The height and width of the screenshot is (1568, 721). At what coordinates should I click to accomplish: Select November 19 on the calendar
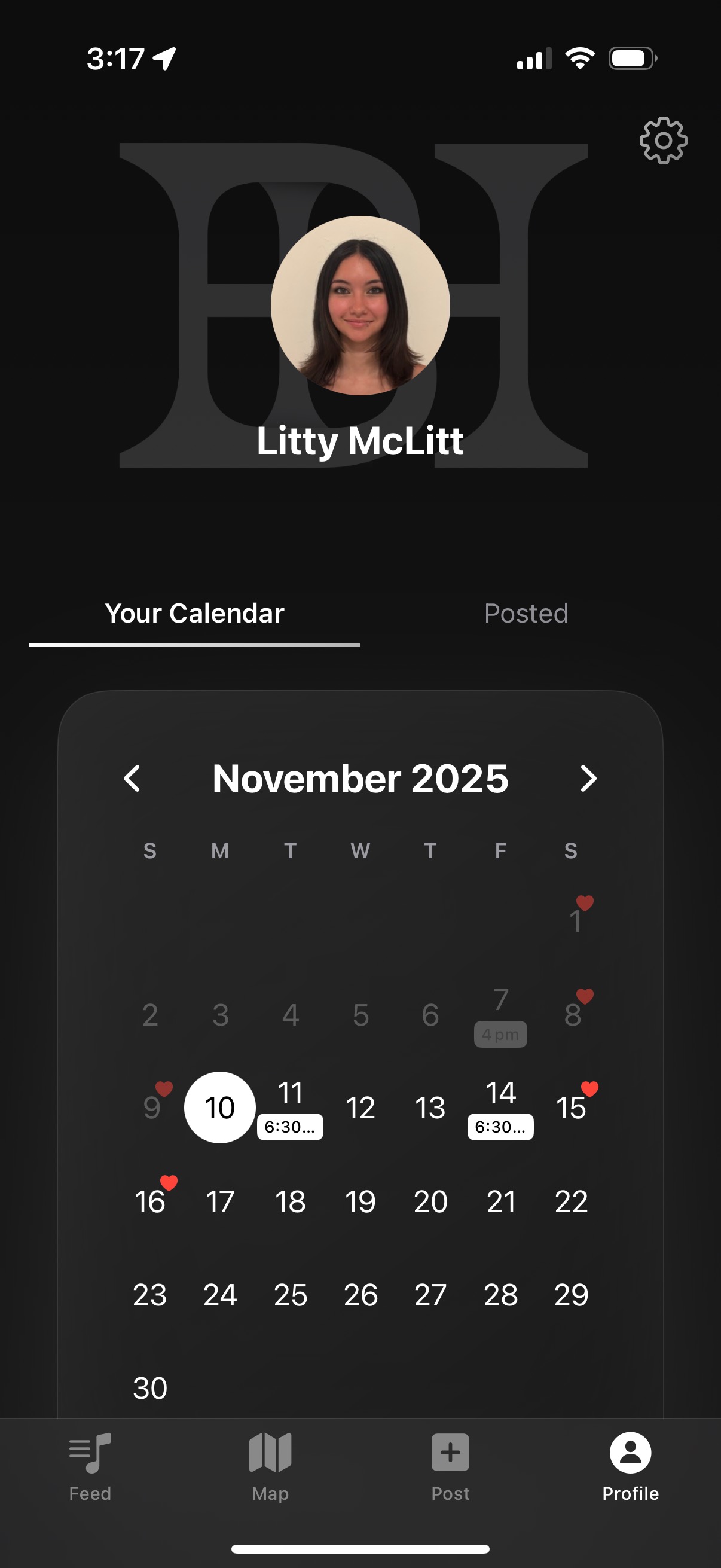pos(360,1201)
